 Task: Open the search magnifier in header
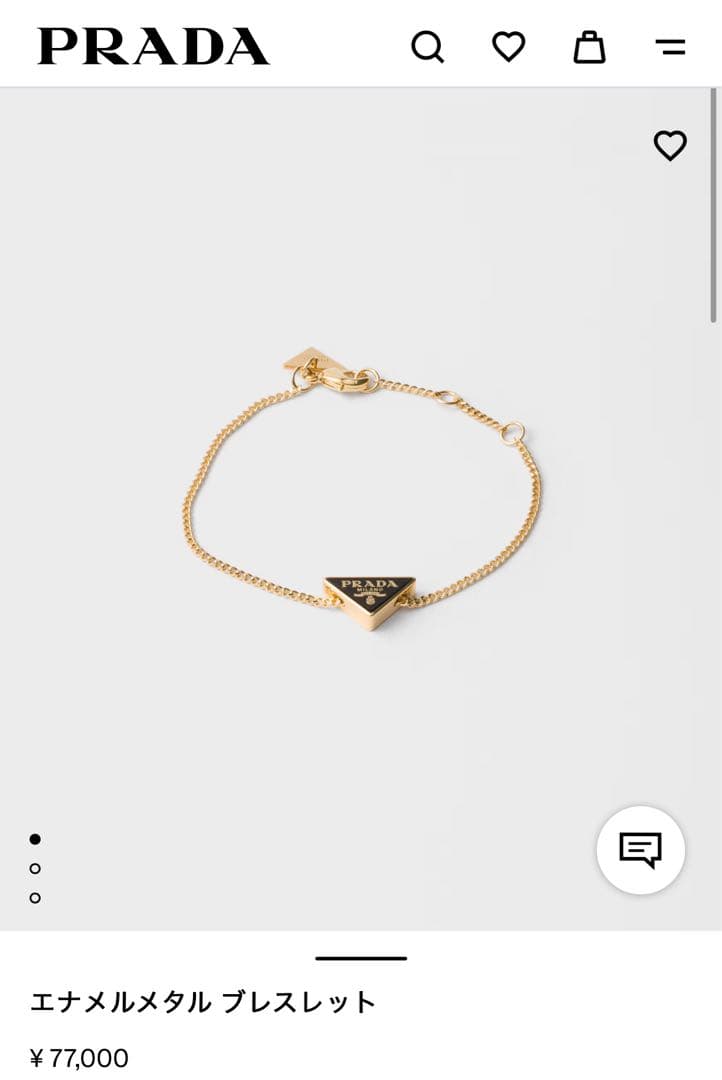pyautogui.click(x=427, y=46)
